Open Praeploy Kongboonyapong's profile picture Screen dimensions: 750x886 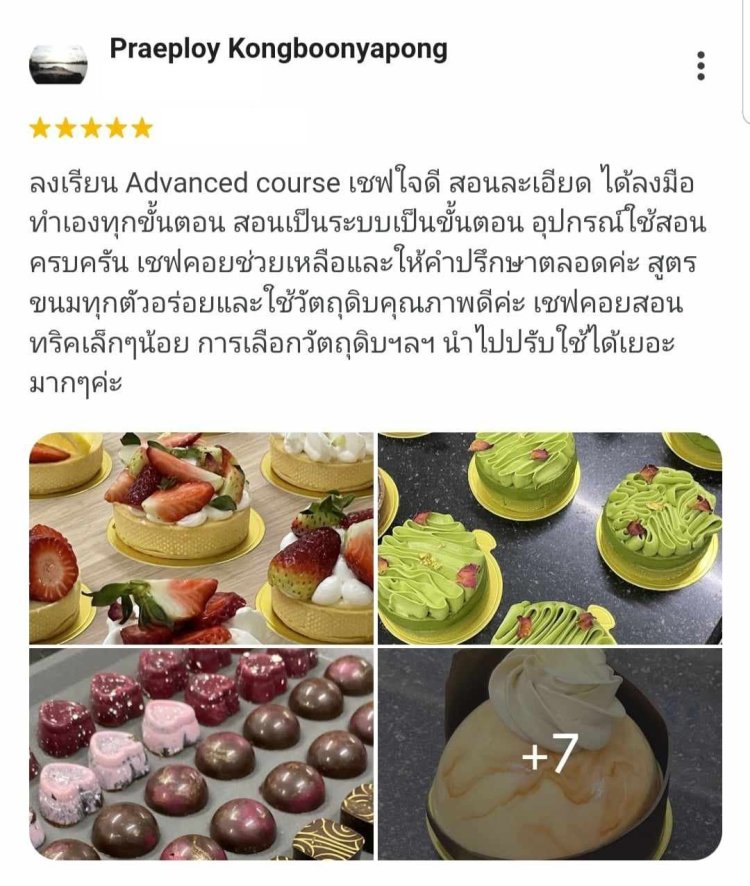pyautogui.click(x=58, y=65)
